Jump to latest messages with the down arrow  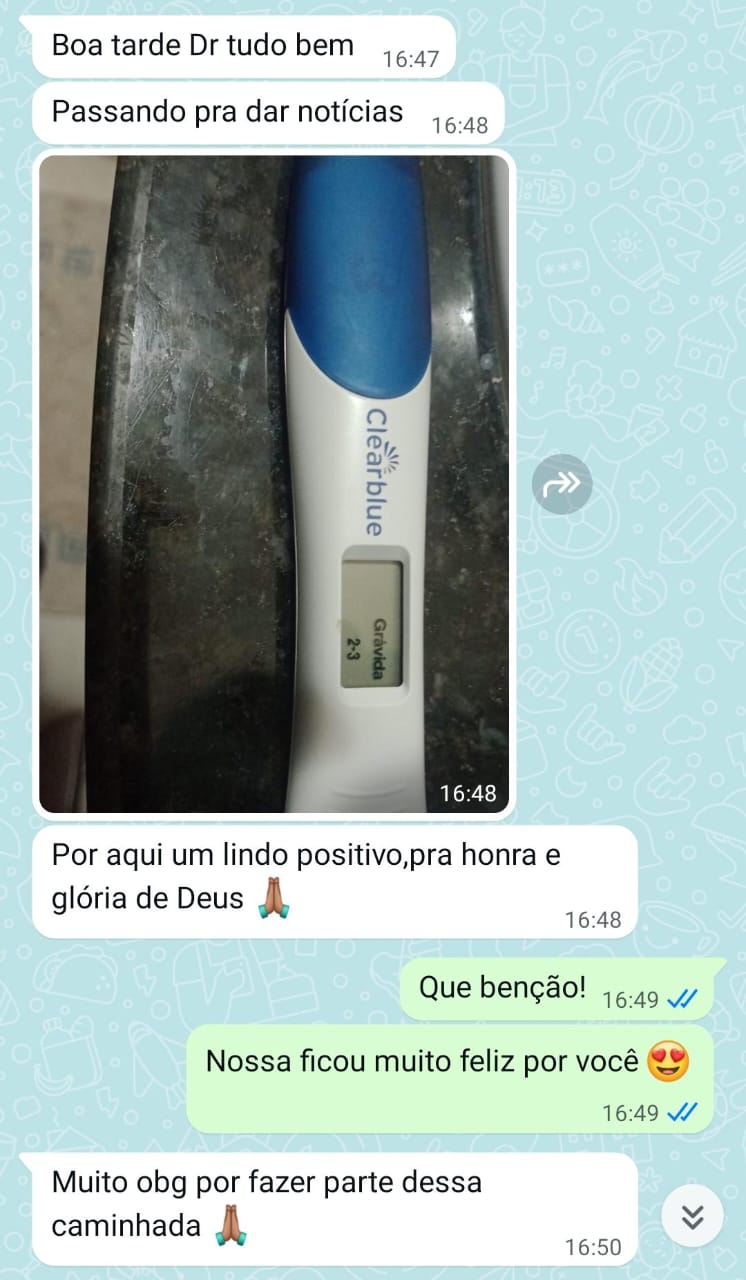(x=692, y=1216)
